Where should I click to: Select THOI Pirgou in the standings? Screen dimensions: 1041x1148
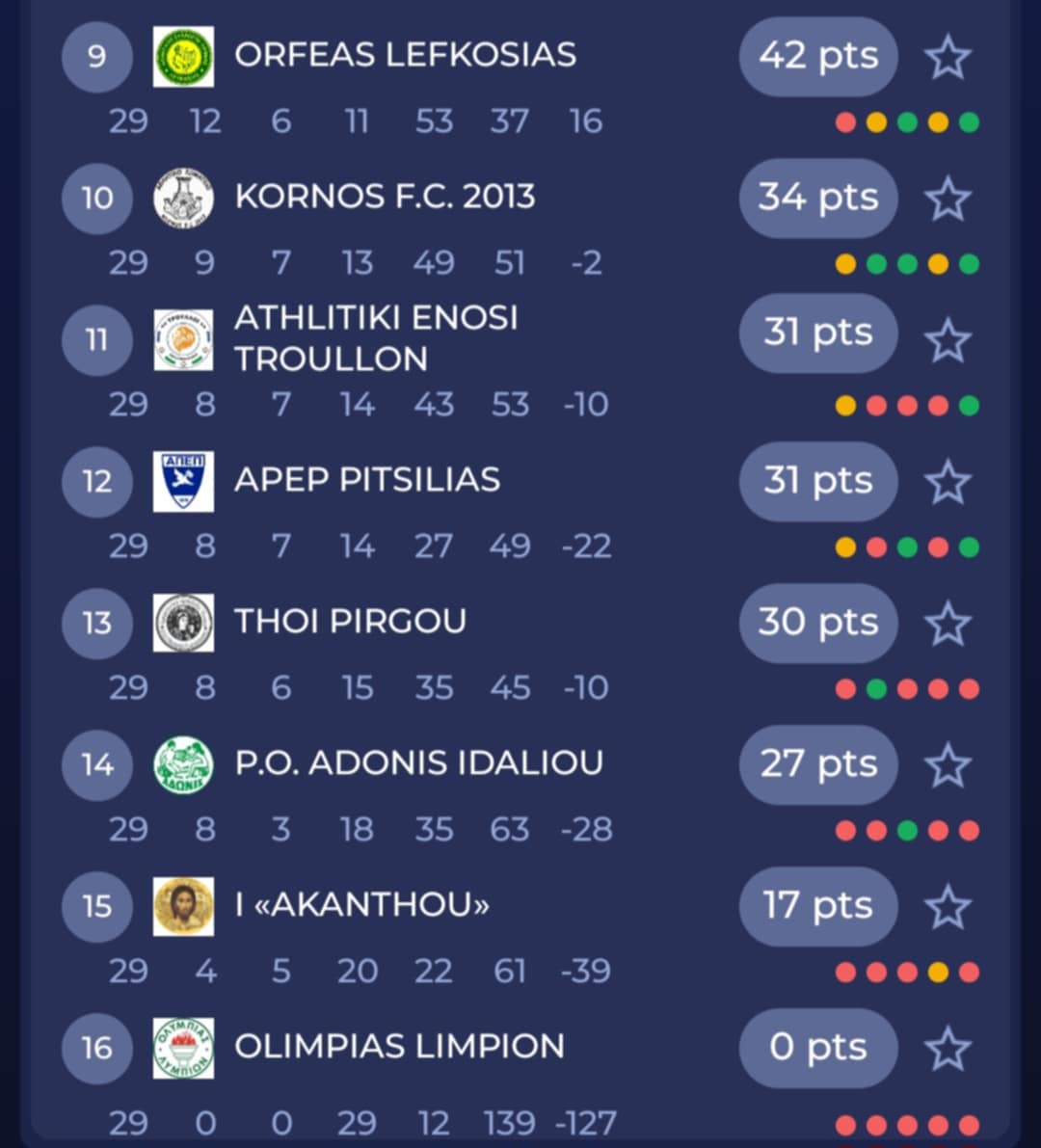(350, 622)
